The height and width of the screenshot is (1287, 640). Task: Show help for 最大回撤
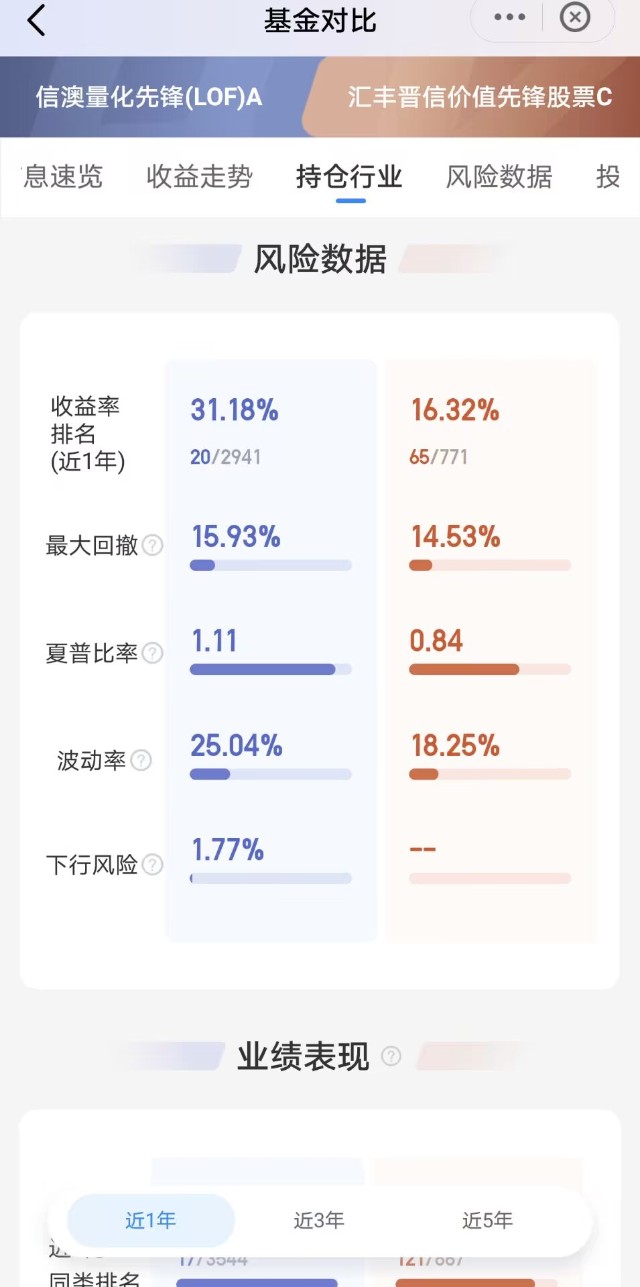pyautogui.click(x=152, y=545)
